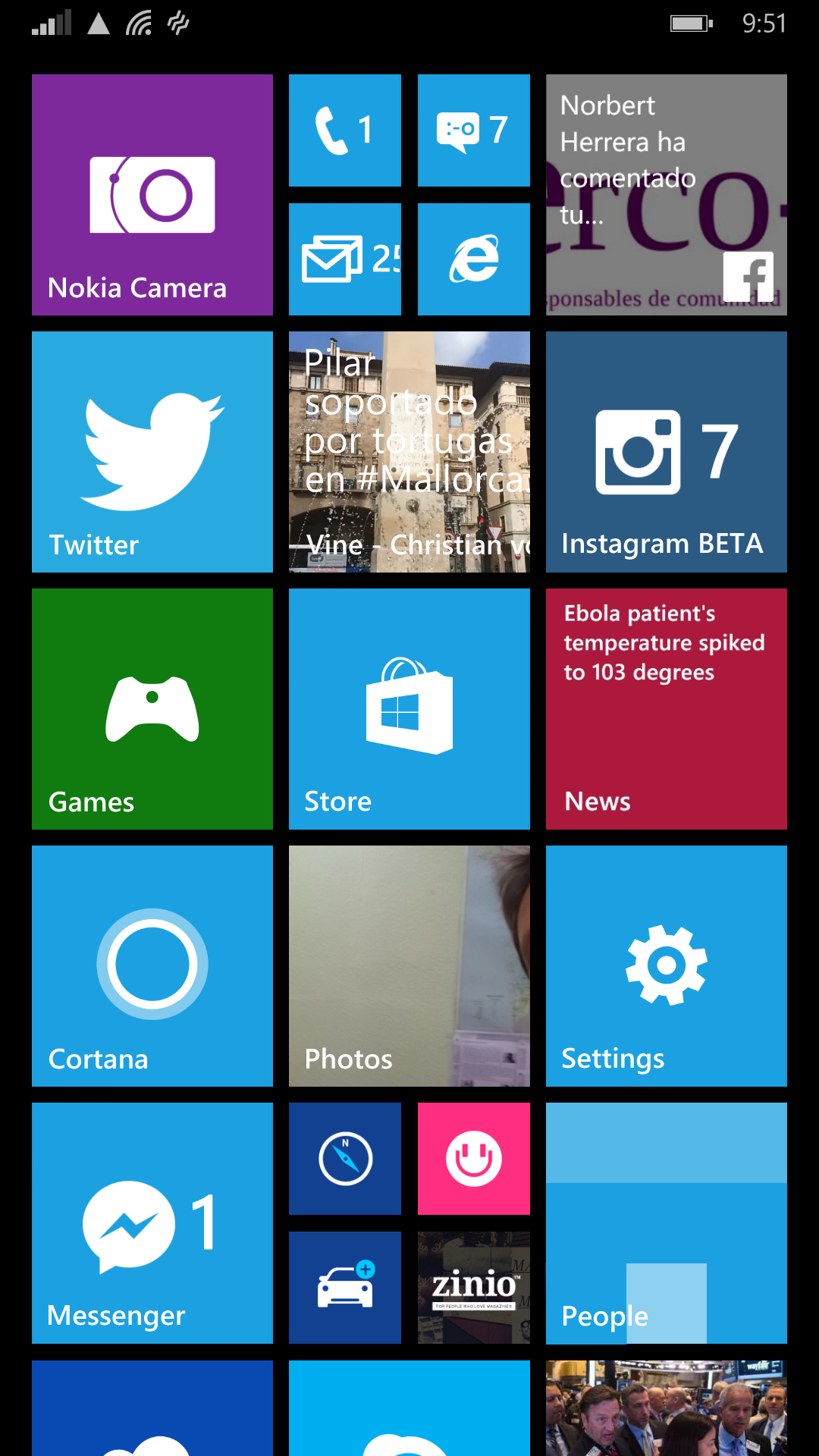Open Settings

click(x=667, y=966)
